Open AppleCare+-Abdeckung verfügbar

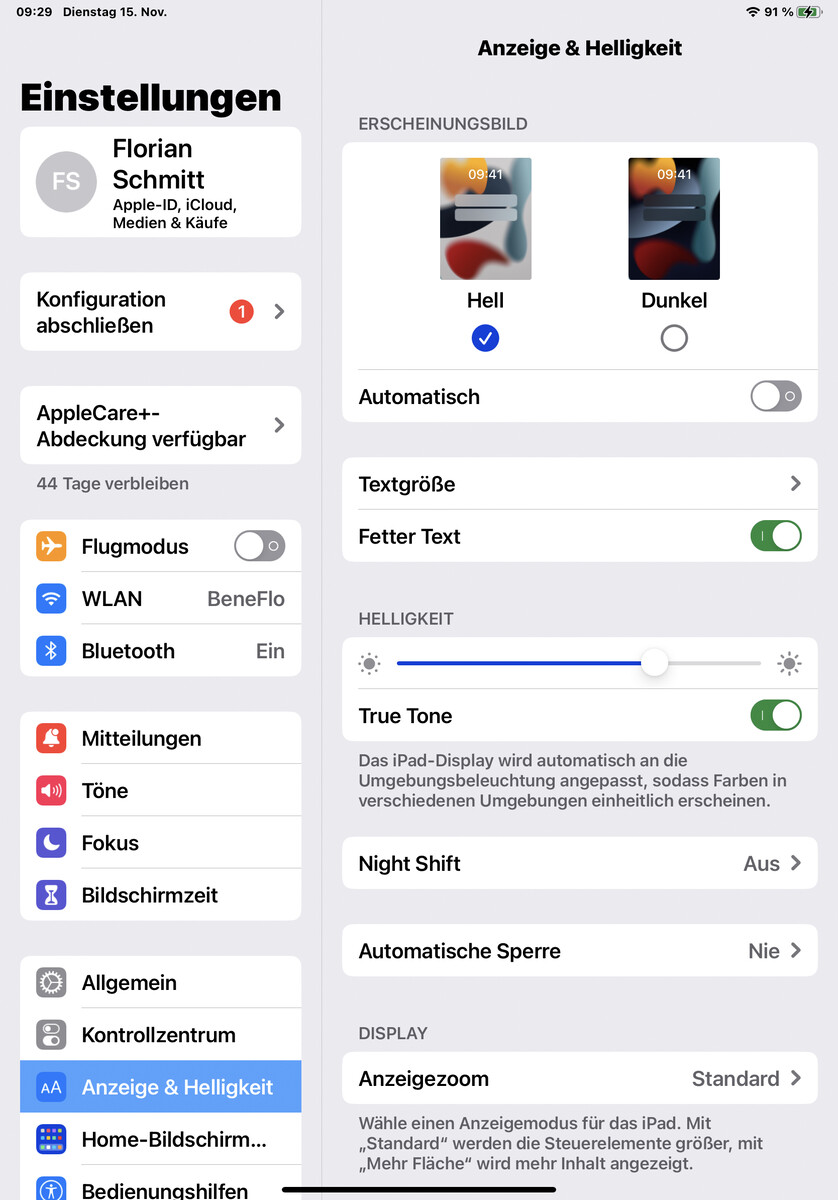pos(160,425)
